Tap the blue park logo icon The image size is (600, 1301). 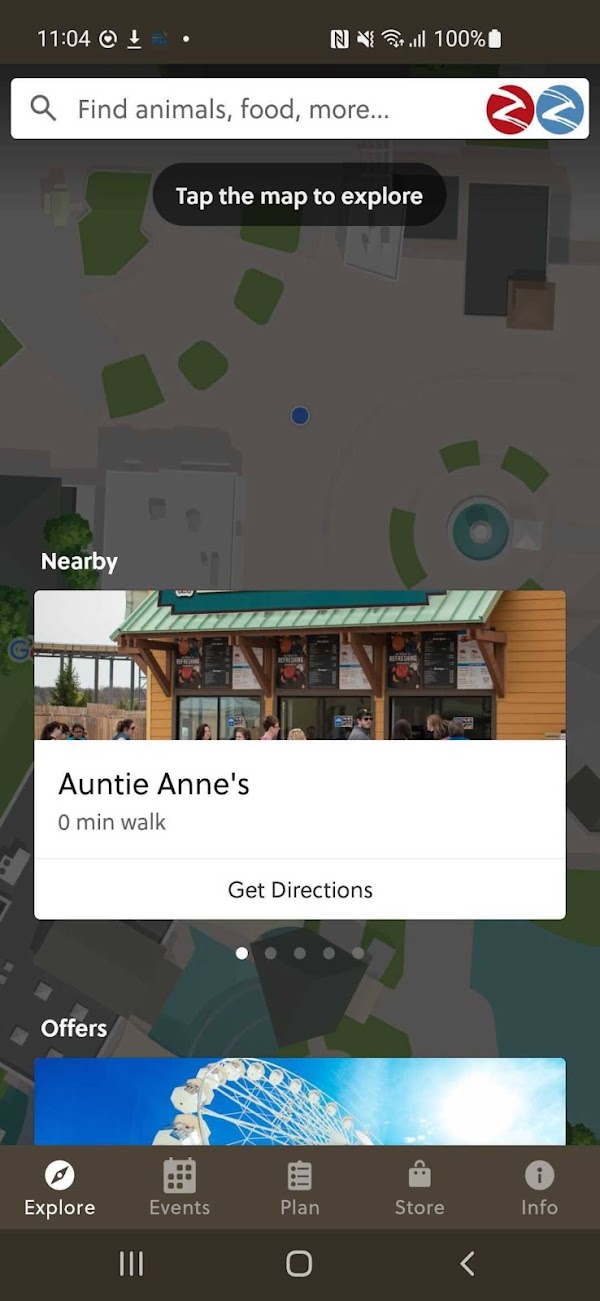point(560,109)
